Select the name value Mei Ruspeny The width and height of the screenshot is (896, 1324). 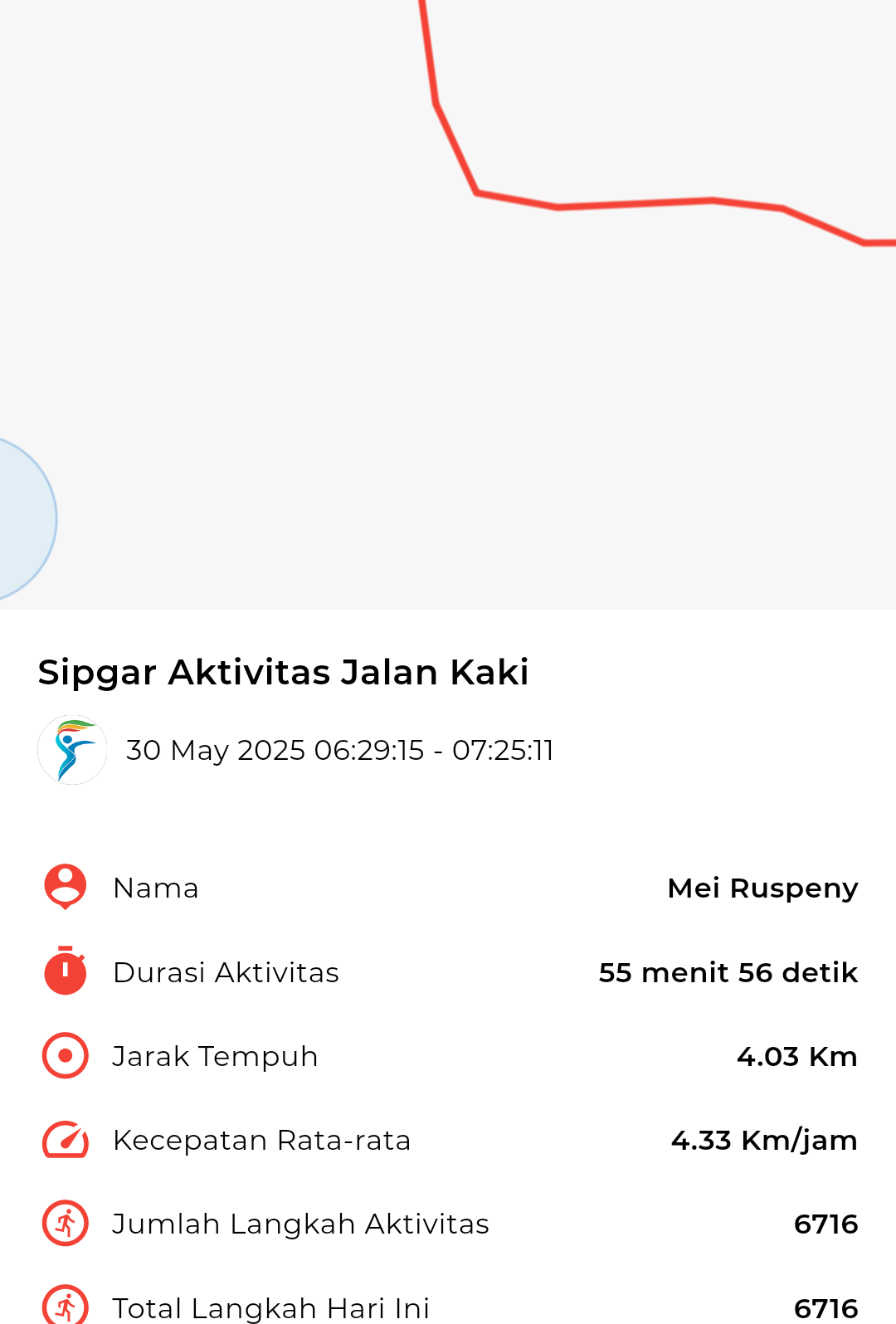[762, 888]
